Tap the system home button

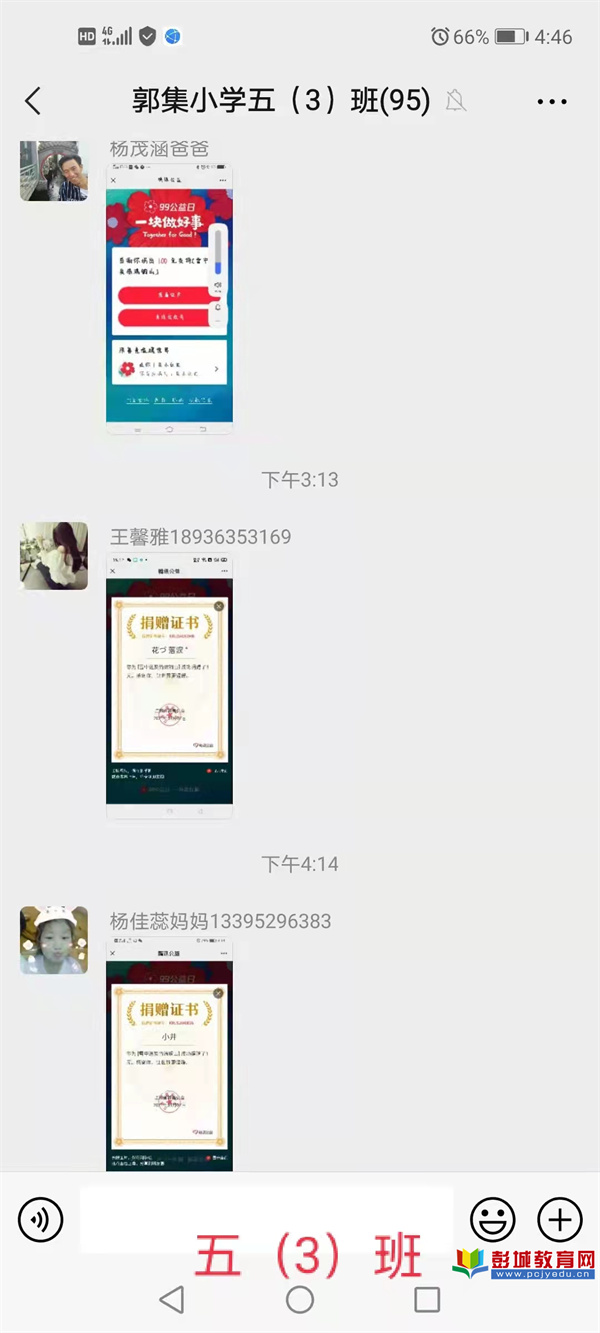click(x=300, y=1299)
